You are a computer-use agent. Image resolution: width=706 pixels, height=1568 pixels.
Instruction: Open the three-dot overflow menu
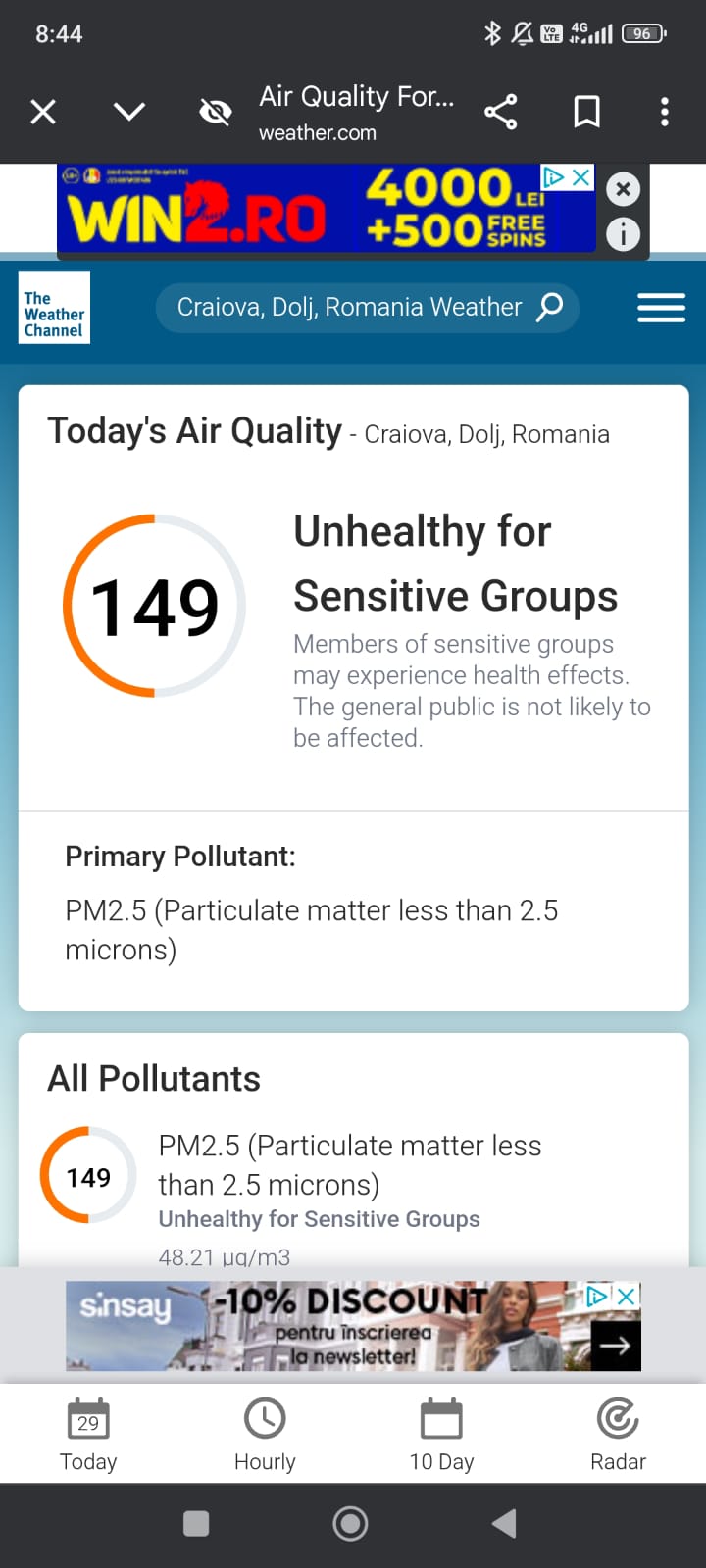tap(665, 112)
